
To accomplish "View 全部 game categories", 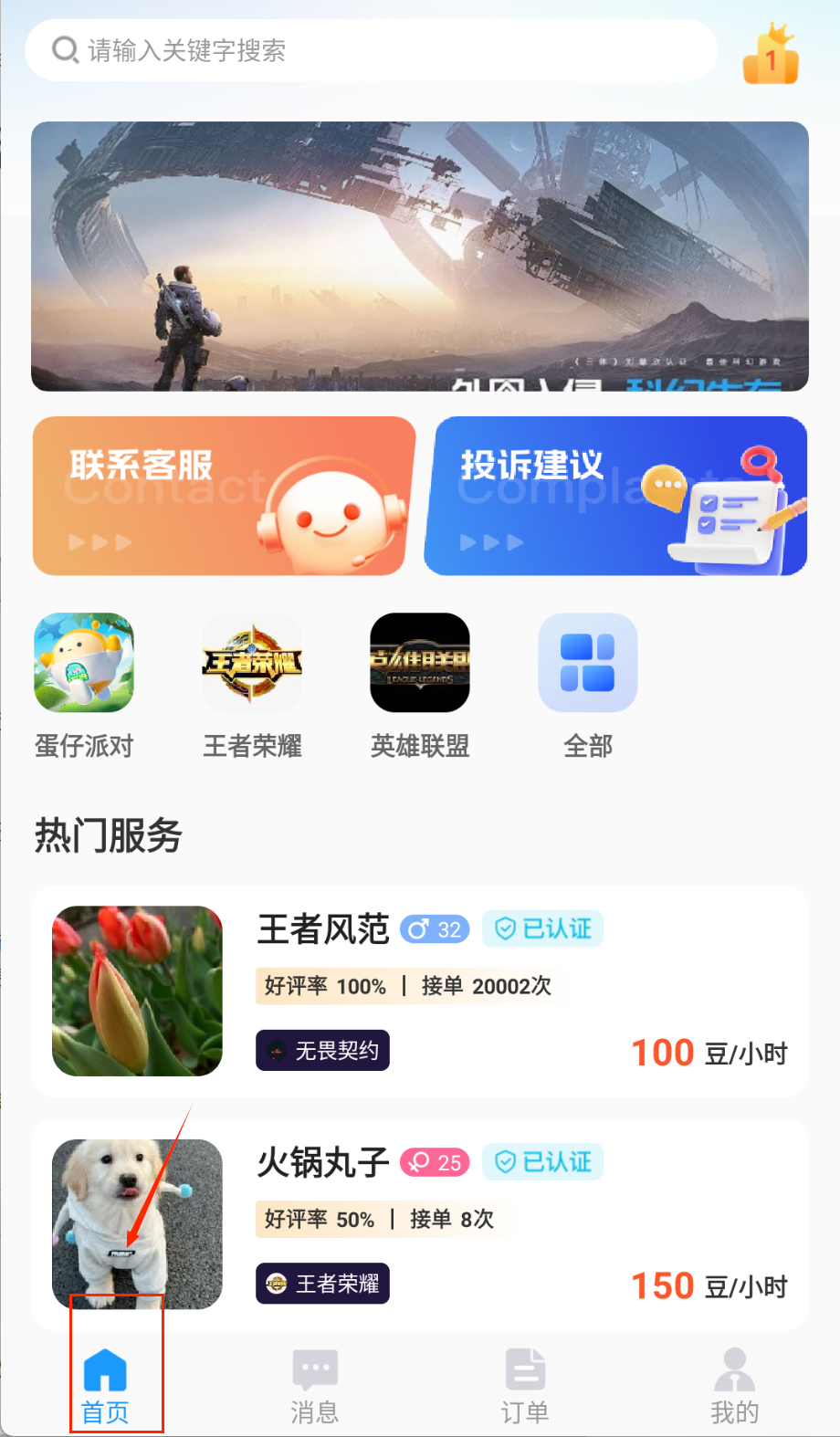I will click(x=588, y=663).
